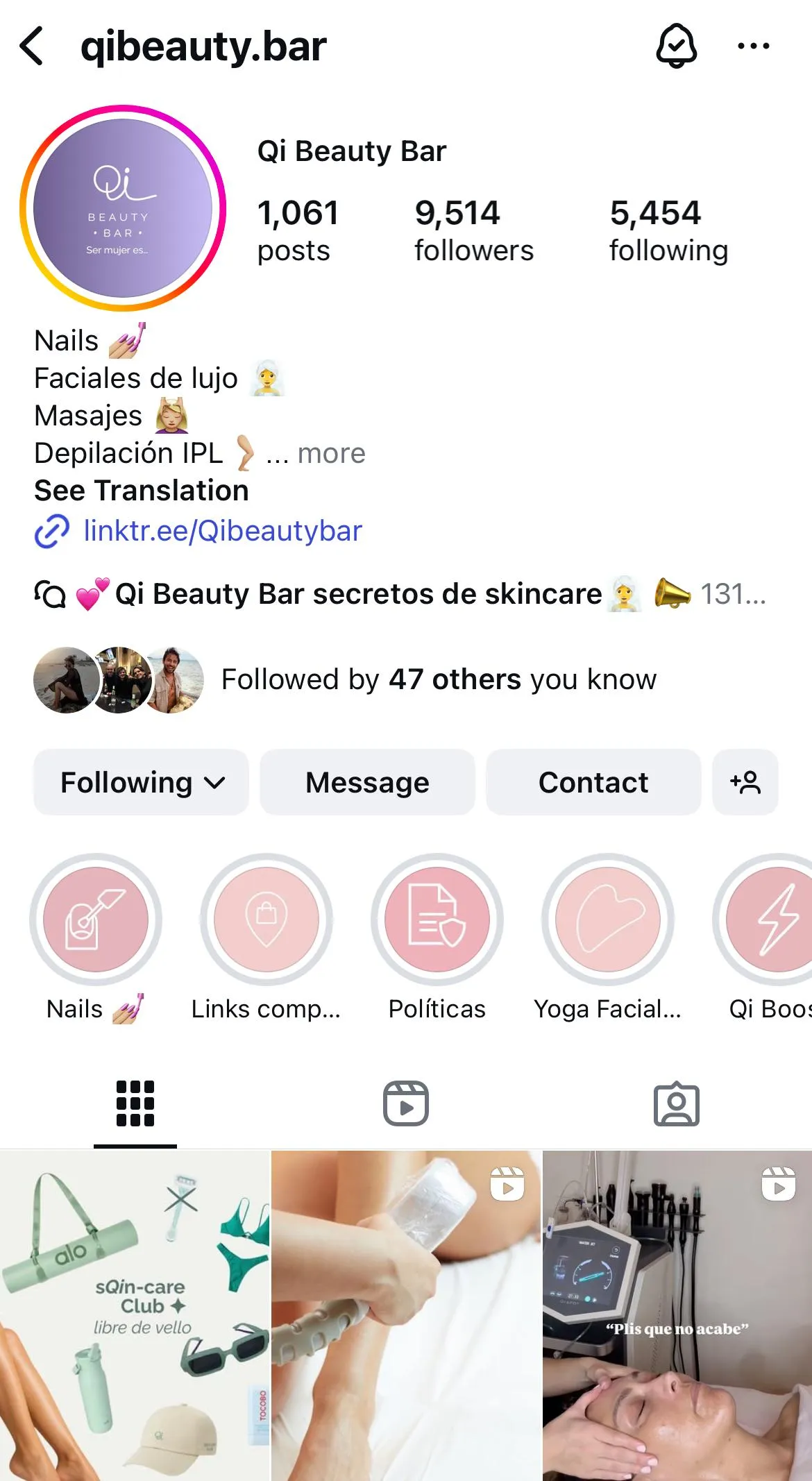
Task: Switch to the tagged photos tab
Action: click(677, 1103)
